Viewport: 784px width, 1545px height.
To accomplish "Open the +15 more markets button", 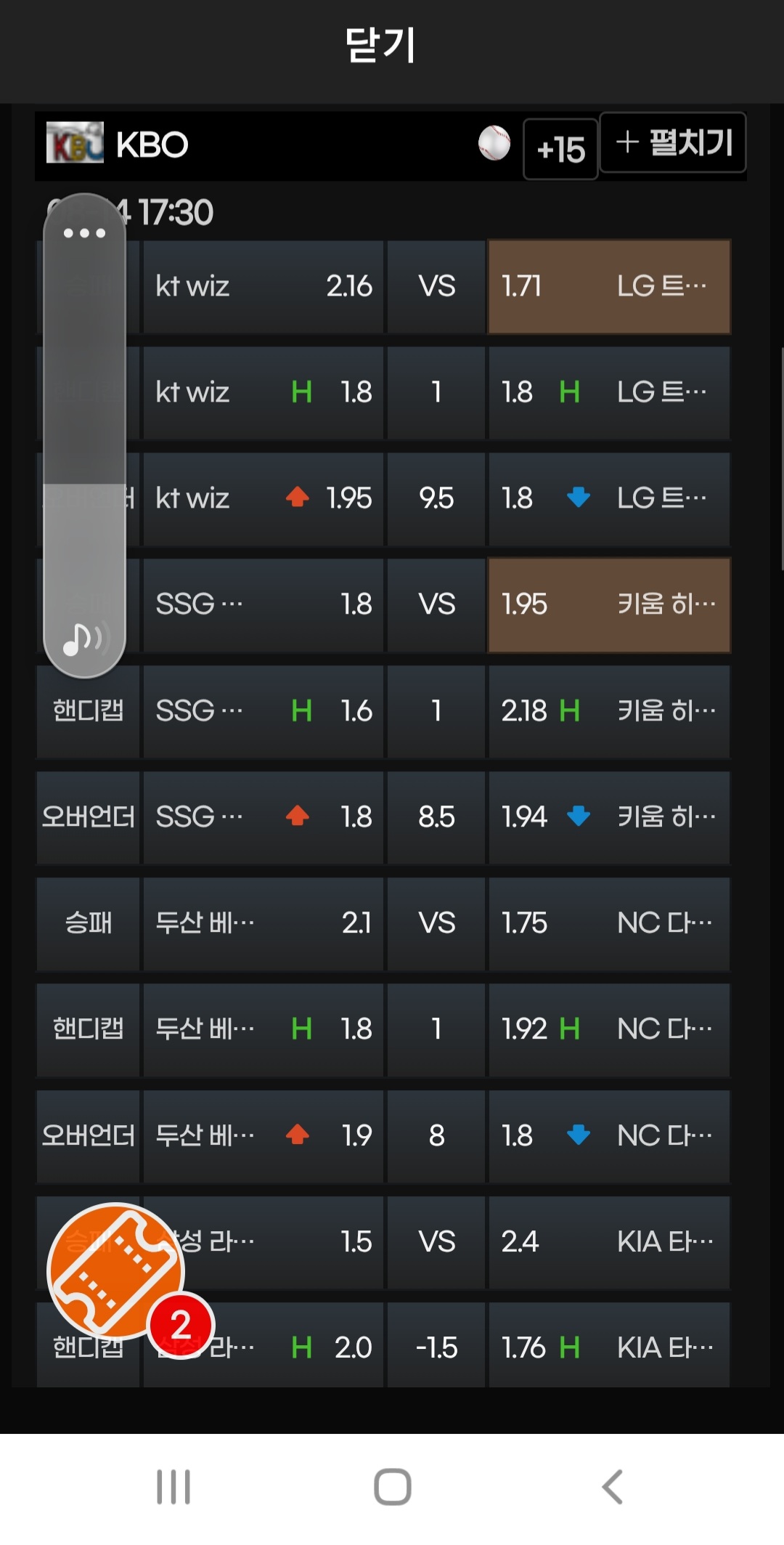I will (x=560, y=149).
